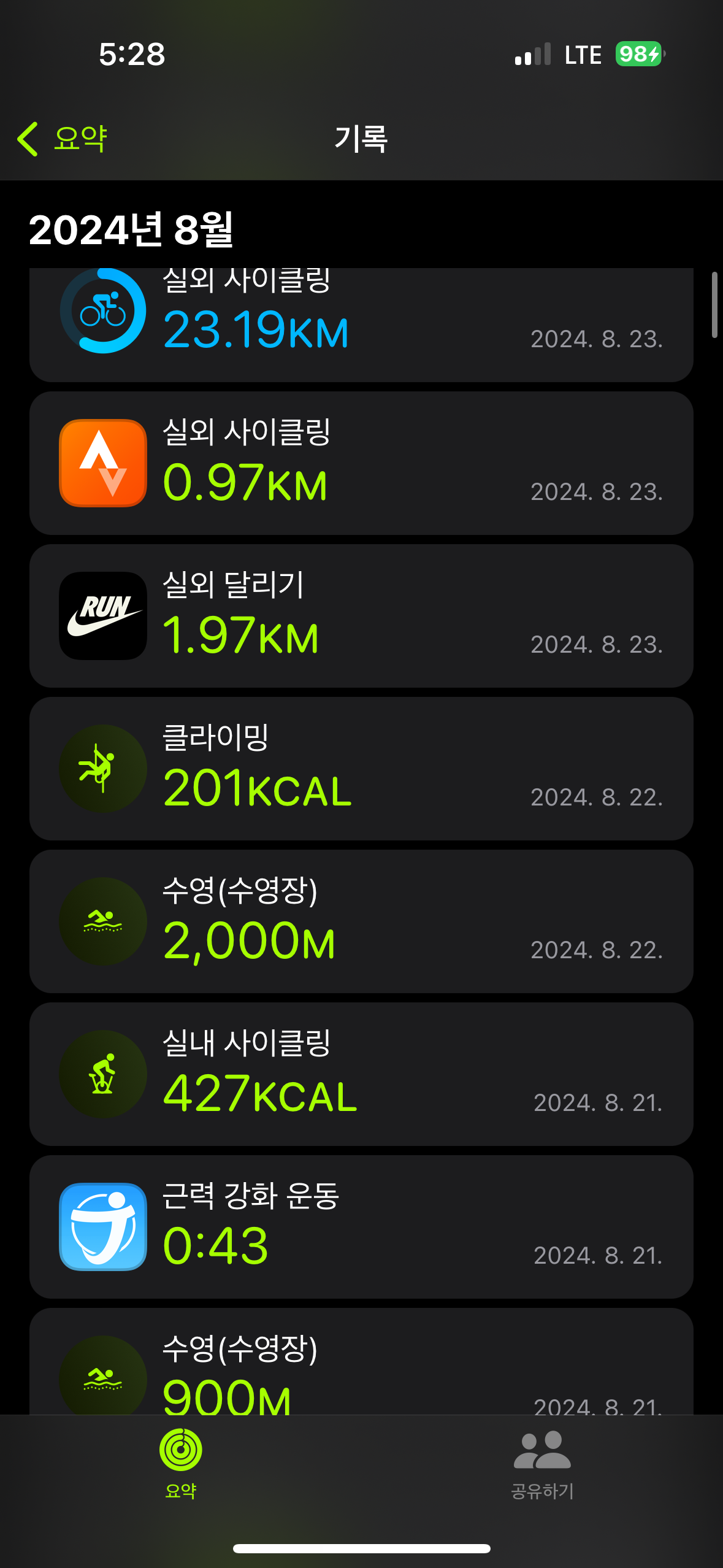723x1568 pixels.
Task: Tap the pool swimming icon on the 2,000M entry
Action: coord(102,920)
